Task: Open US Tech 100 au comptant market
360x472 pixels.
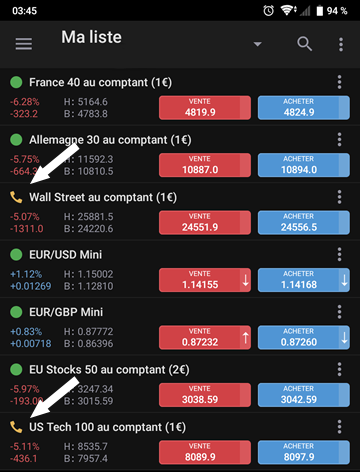Action: (x=107, y=427)
